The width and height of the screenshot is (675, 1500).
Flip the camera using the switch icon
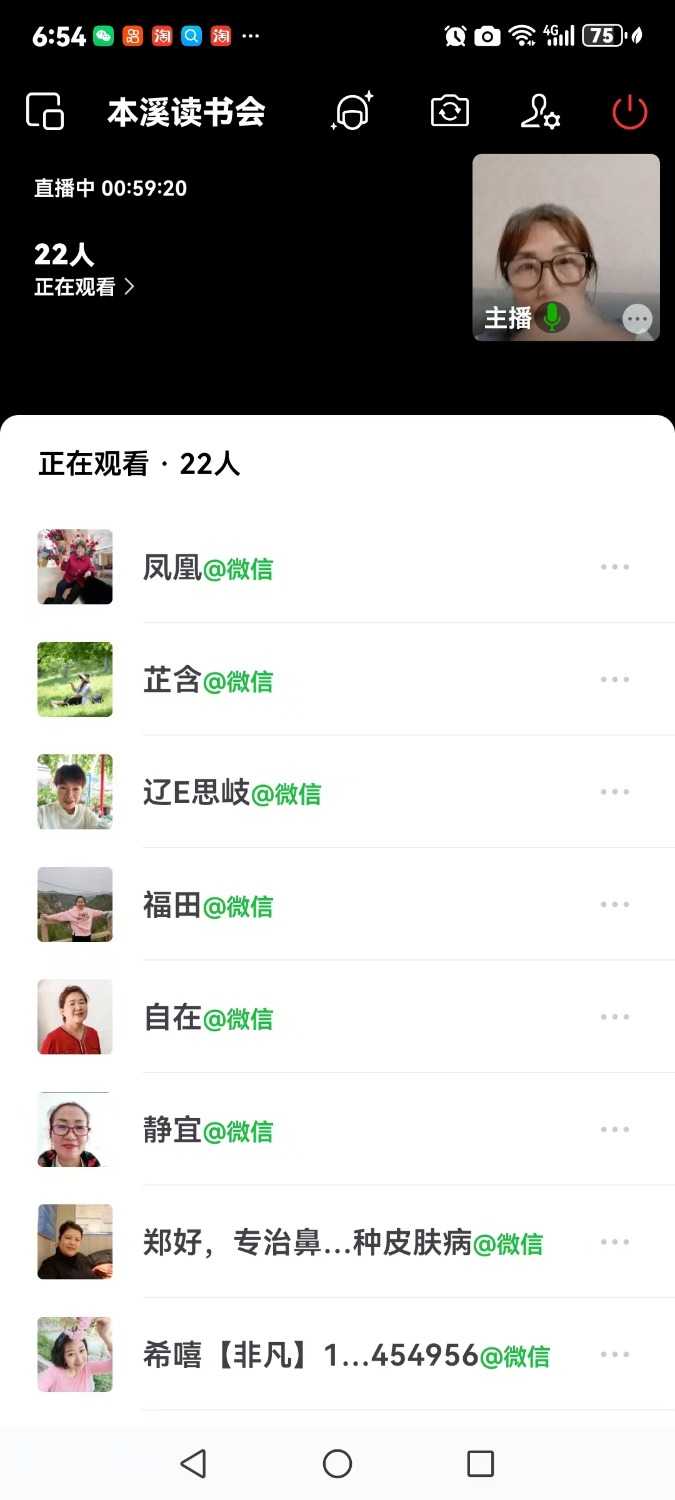[x=450, y=111]
